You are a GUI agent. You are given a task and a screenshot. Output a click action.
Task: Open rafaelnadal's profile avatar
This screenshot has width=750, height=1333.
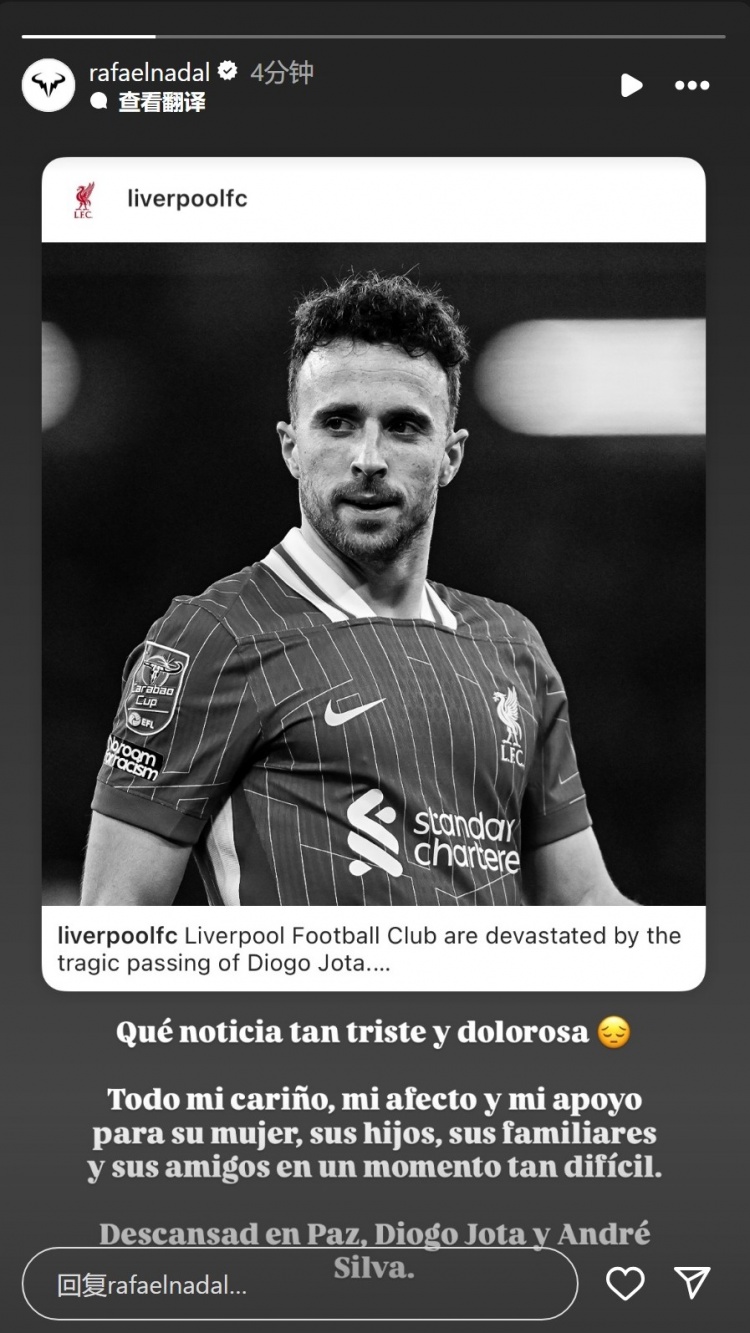48,85
